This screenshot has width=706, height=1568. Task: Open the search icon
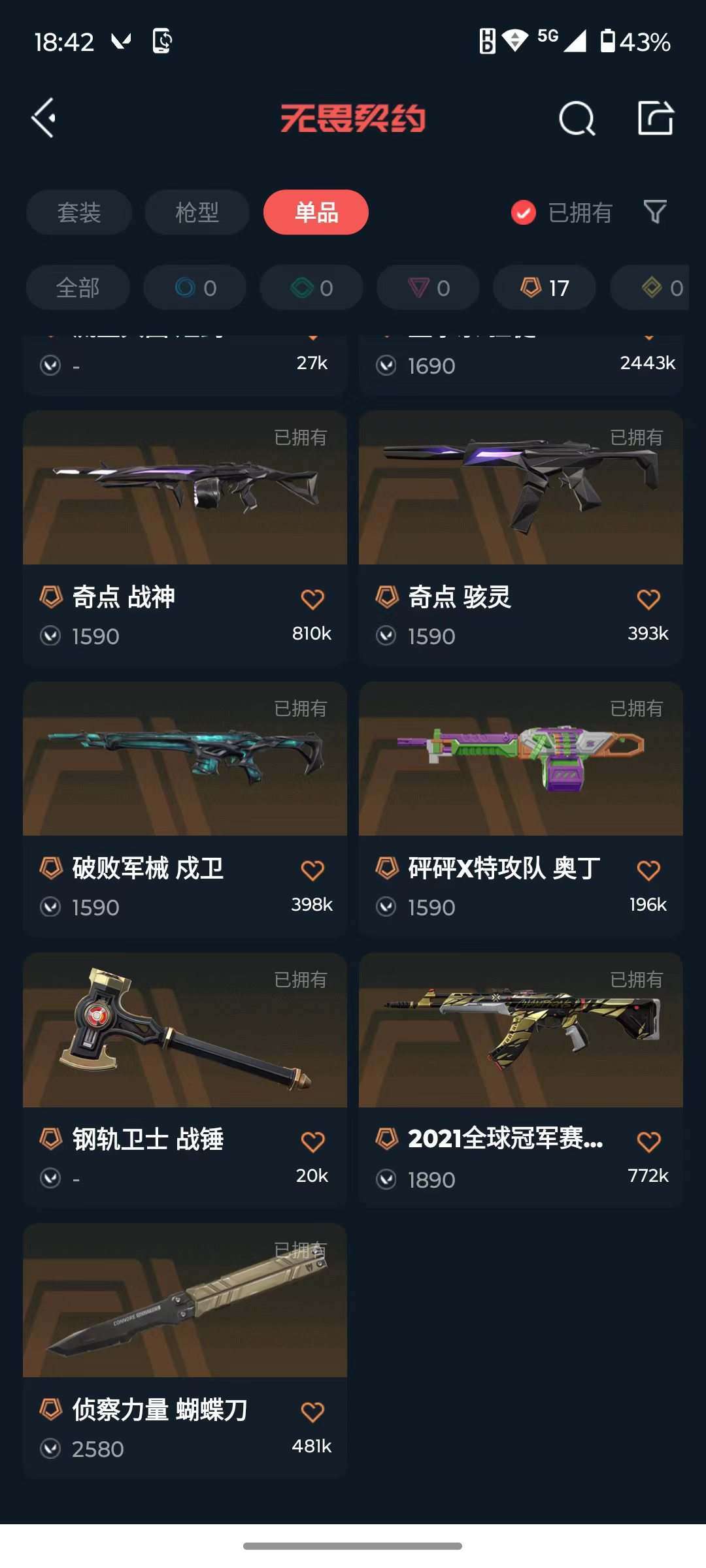577,119
